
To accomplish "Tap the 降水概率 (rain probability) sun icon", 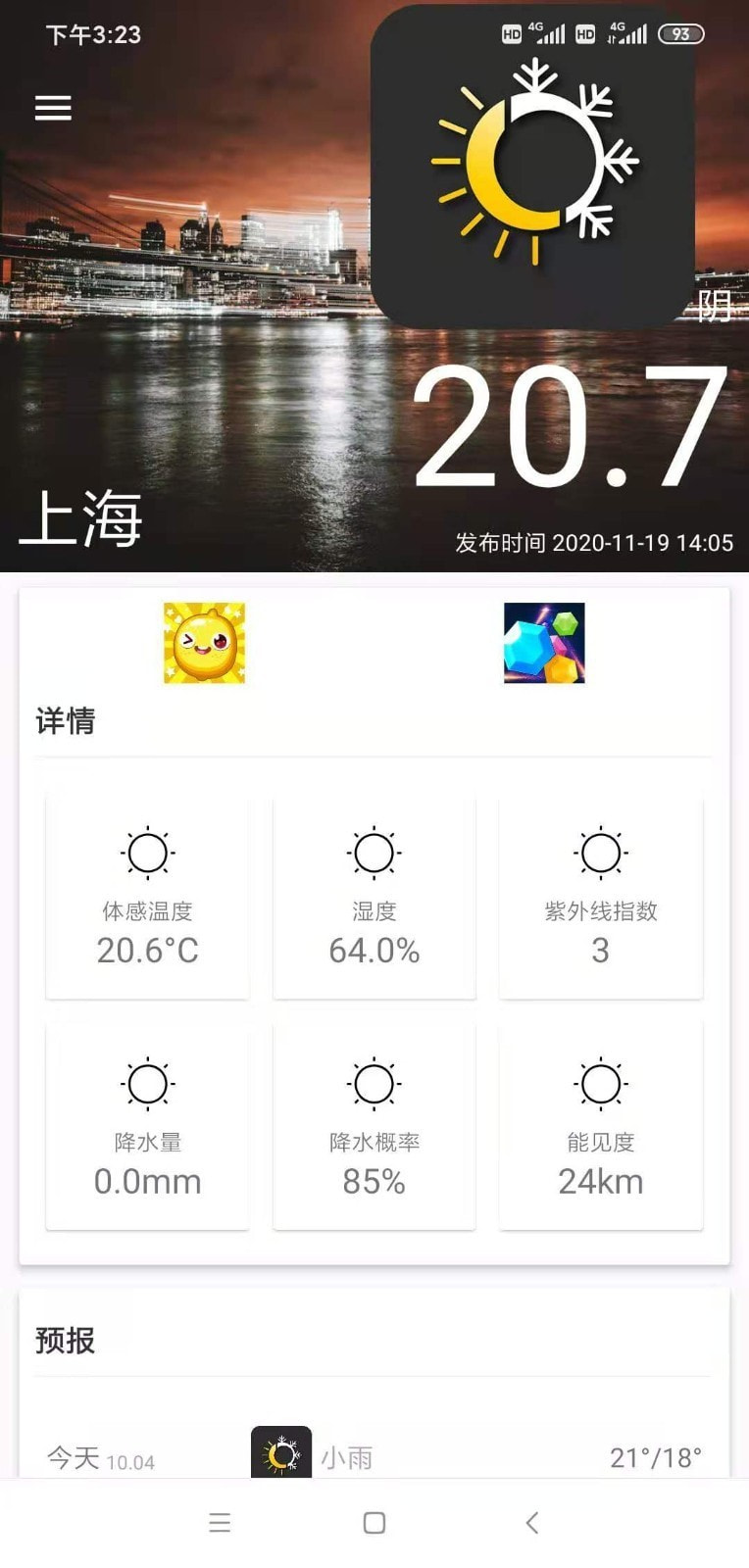I will [x=374, y=1083].
